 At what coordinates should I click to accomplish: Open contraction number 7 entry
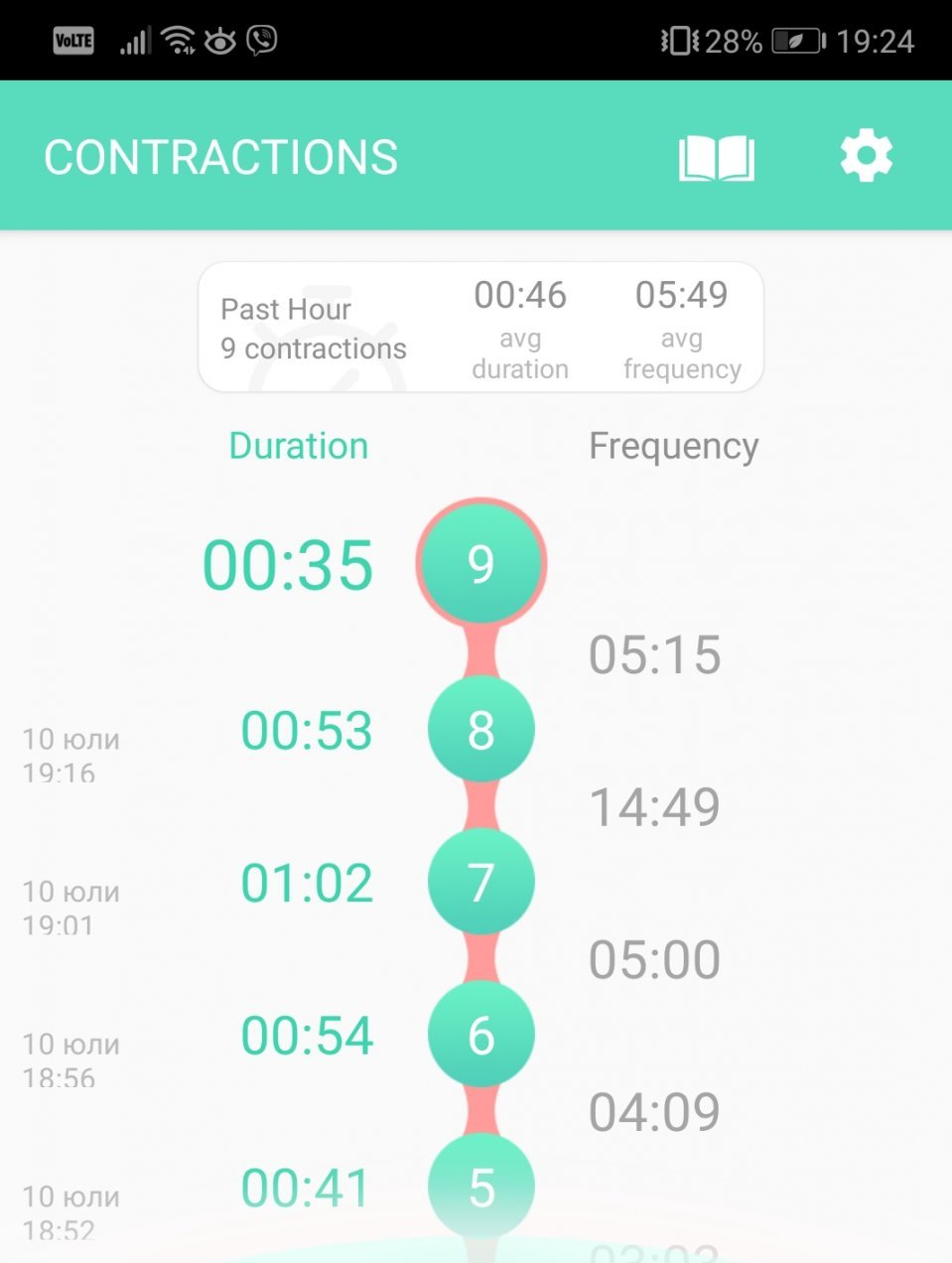[x=481, y=882]
